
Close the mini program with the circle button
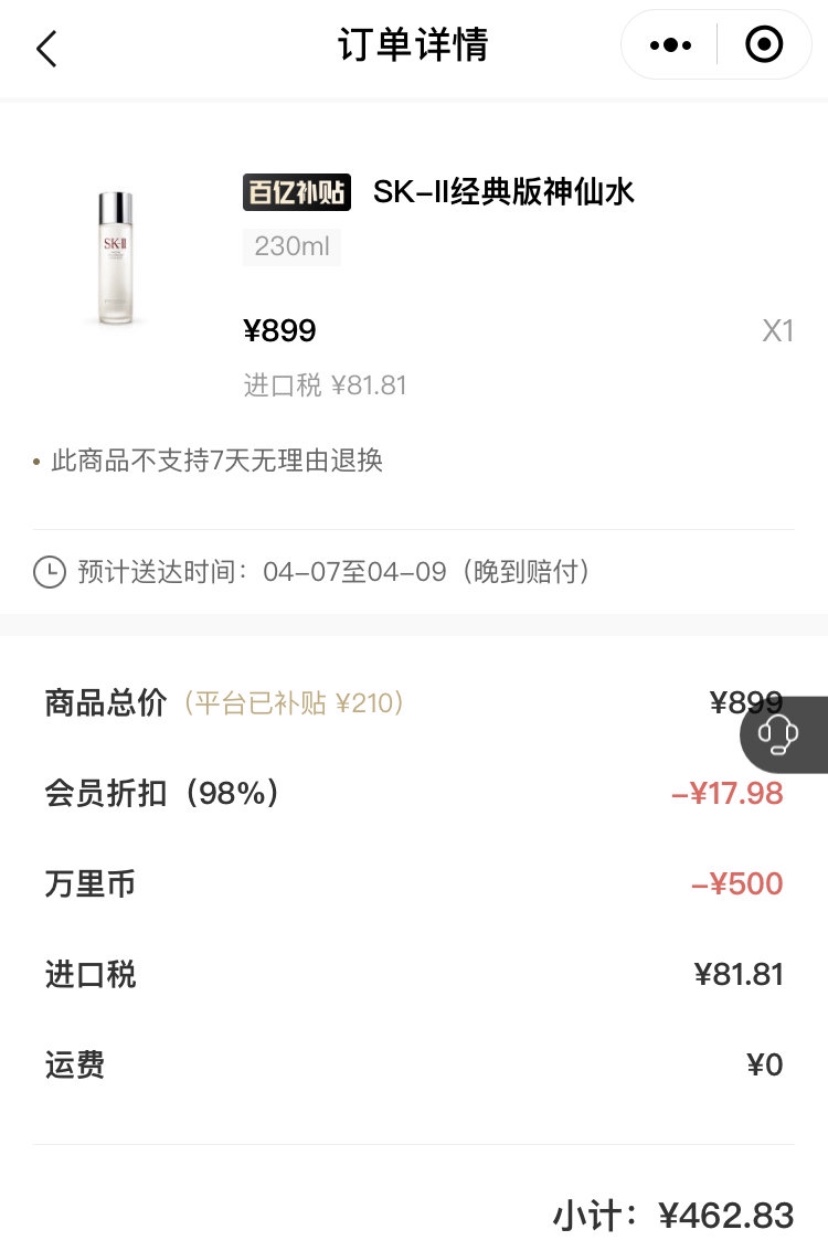(x=764, y=45)
